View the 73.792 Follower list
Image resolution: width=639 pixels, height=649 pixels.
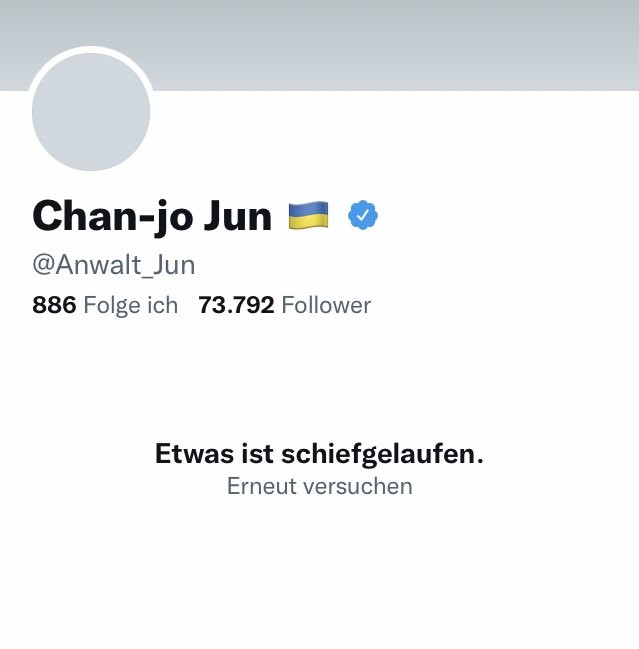(284, 305)
